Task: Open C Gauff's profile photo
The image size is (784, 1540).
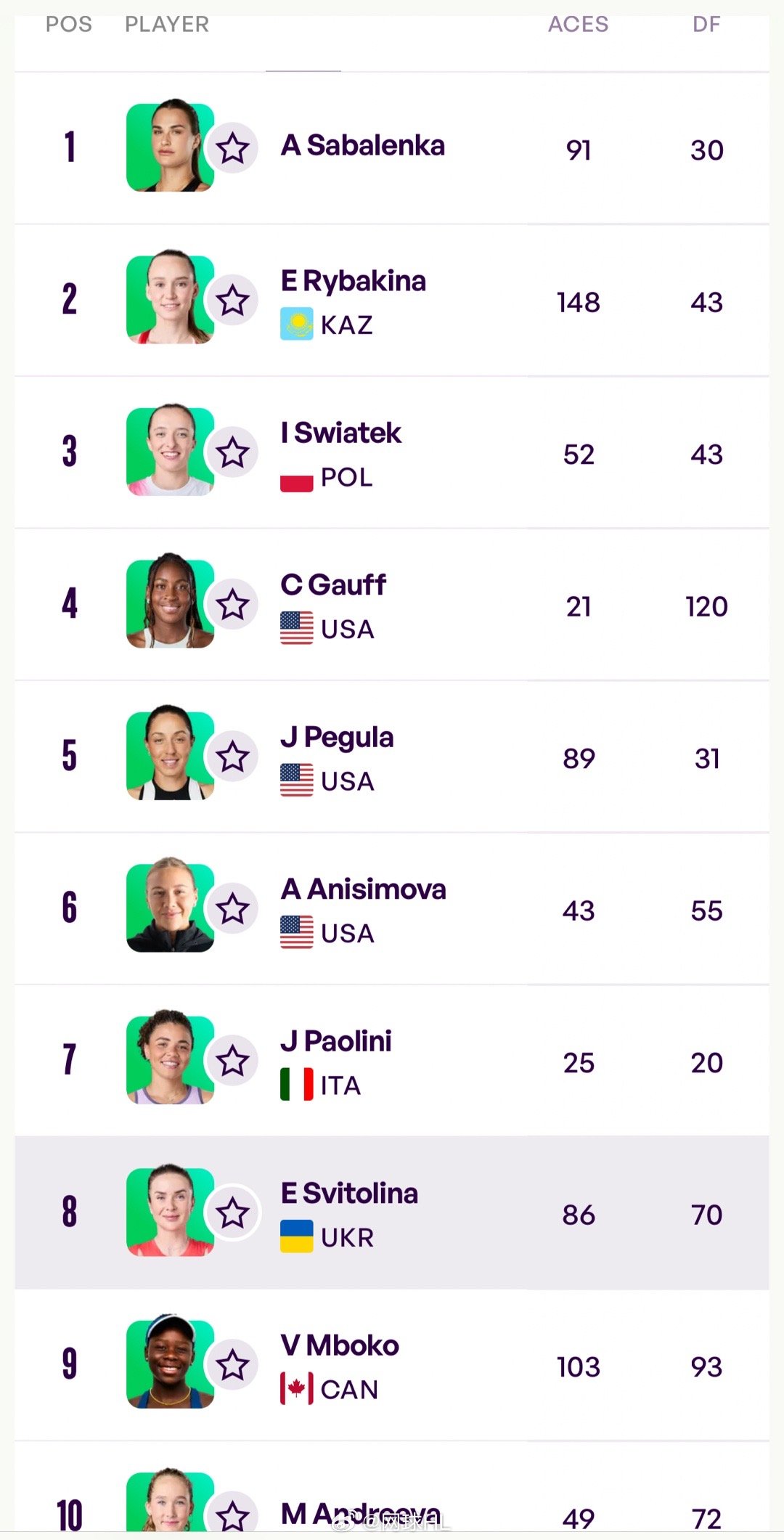Action: click(169, 603)
